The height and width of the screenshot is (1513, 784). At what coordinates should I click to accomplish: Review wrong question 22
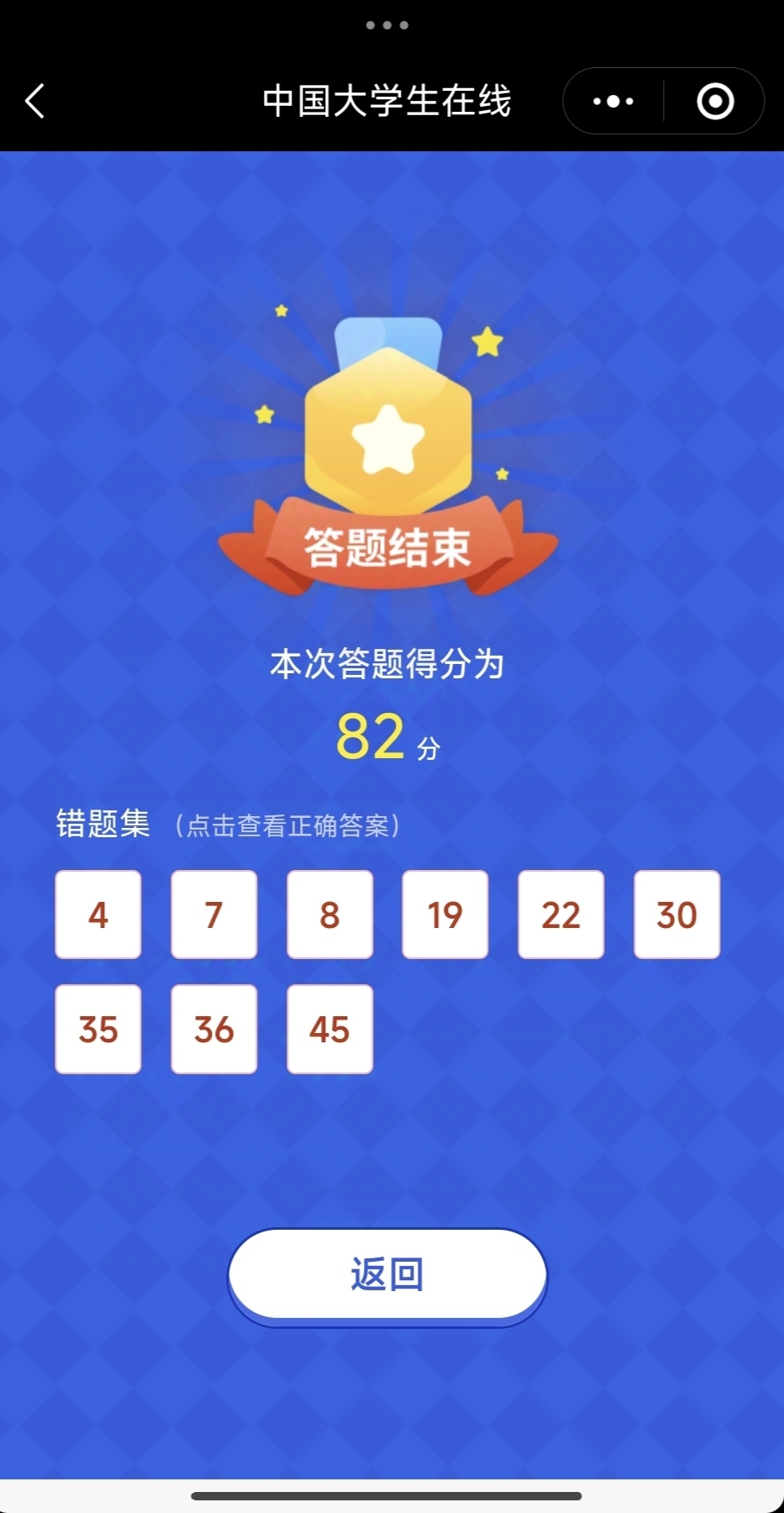[x=561, y=915]
